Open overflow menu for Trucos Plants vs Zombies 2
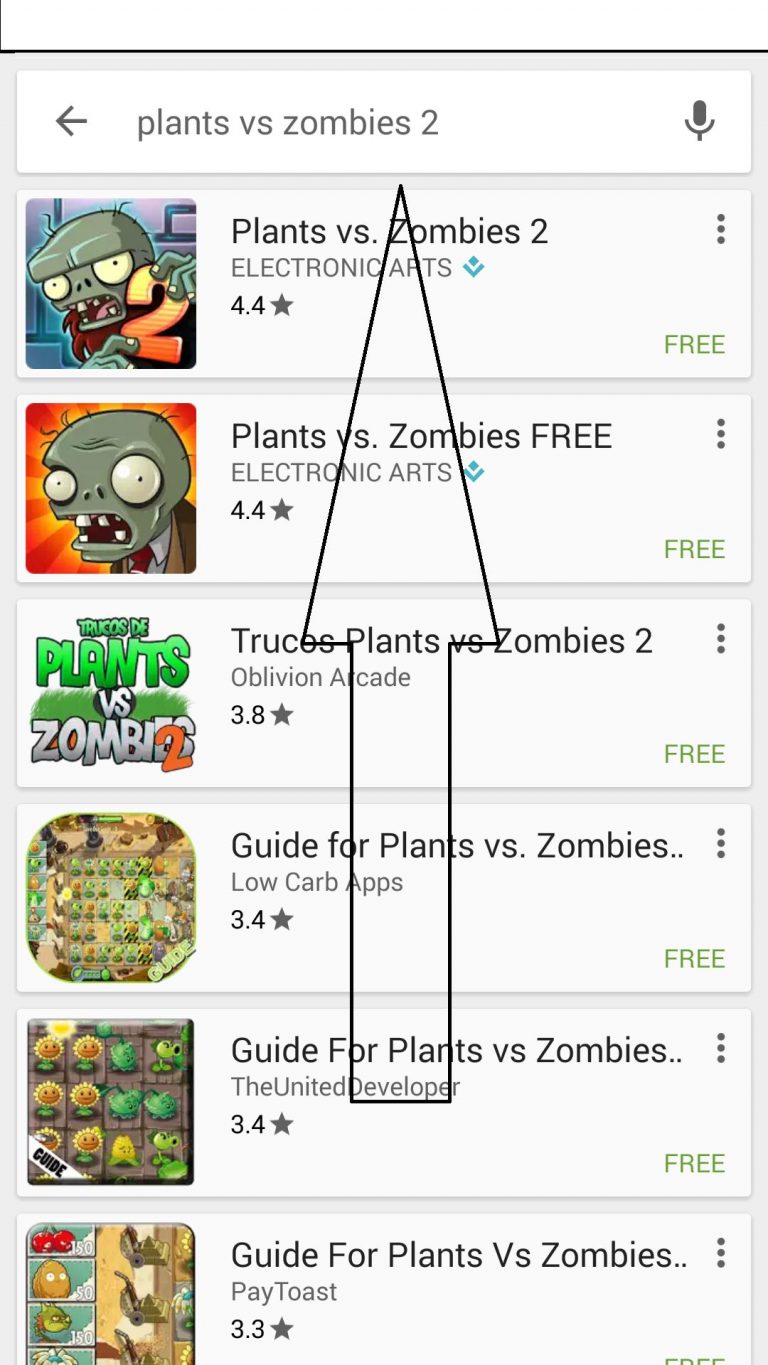The width and height of the screenshot is (768, 1365). pos(720,639)
